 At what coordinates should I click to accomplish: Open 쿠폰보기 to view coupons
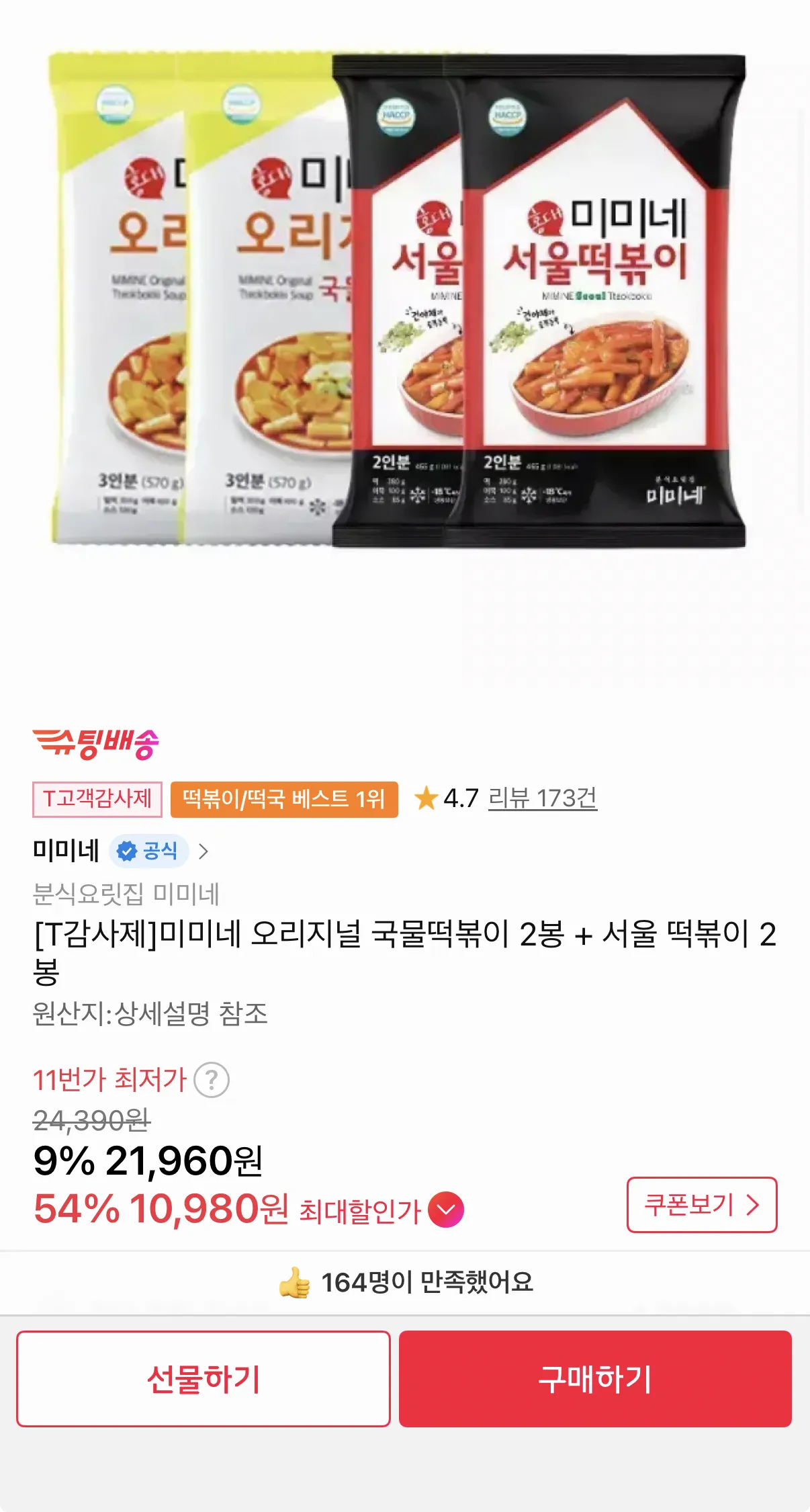click(701, 1204)
